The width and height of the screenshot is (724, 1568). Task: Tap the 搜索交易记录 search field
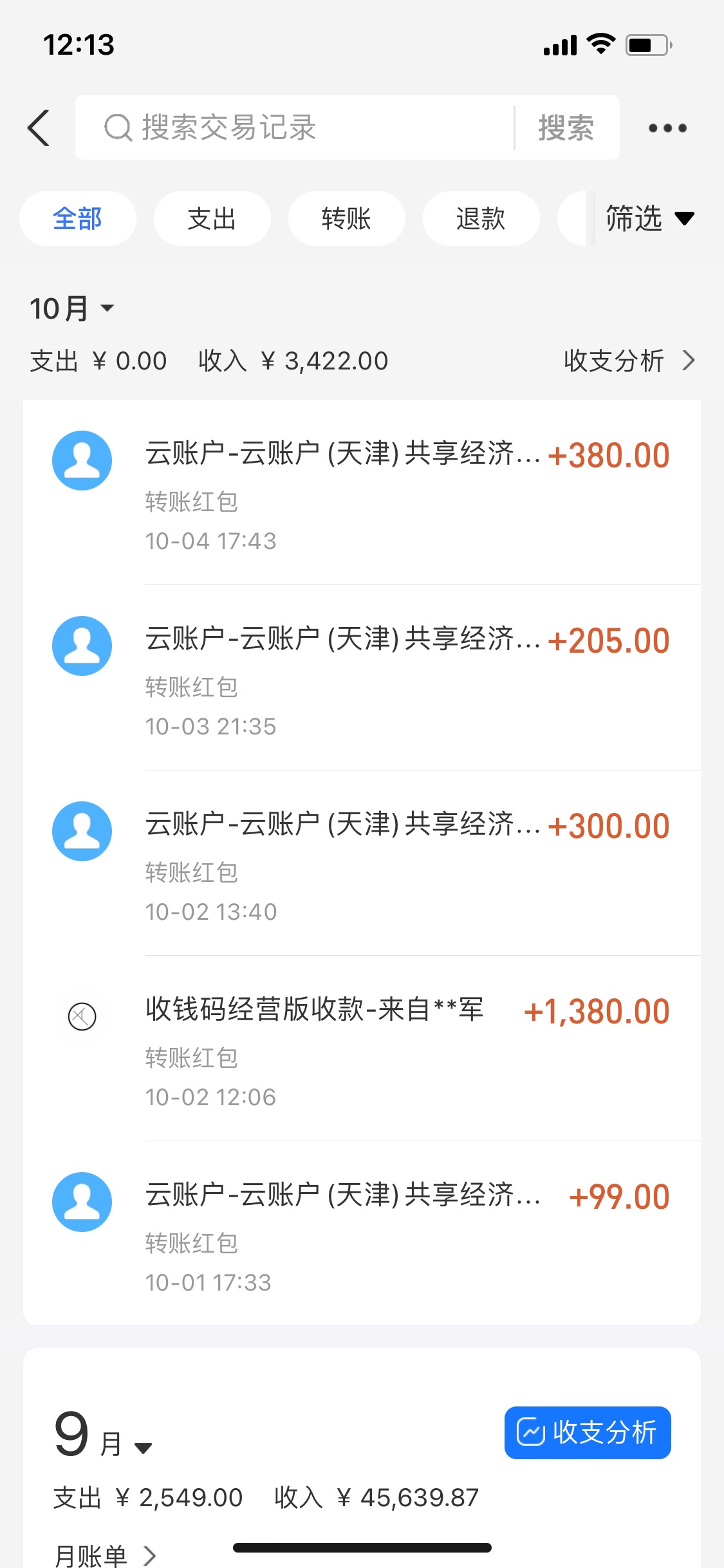point(295,127)
